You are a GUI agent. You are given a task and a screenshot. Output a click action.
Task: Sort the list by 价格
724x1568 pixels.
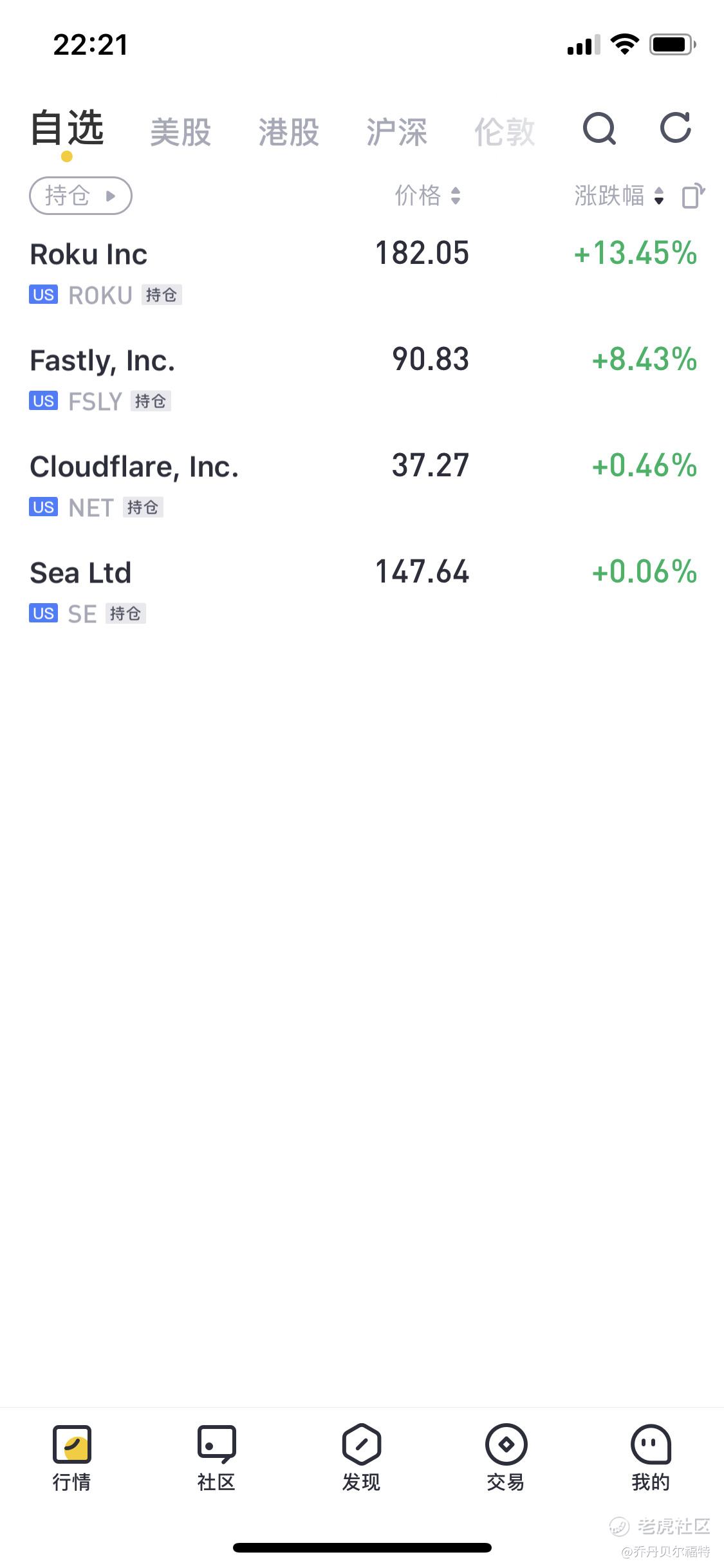(428, 196)
